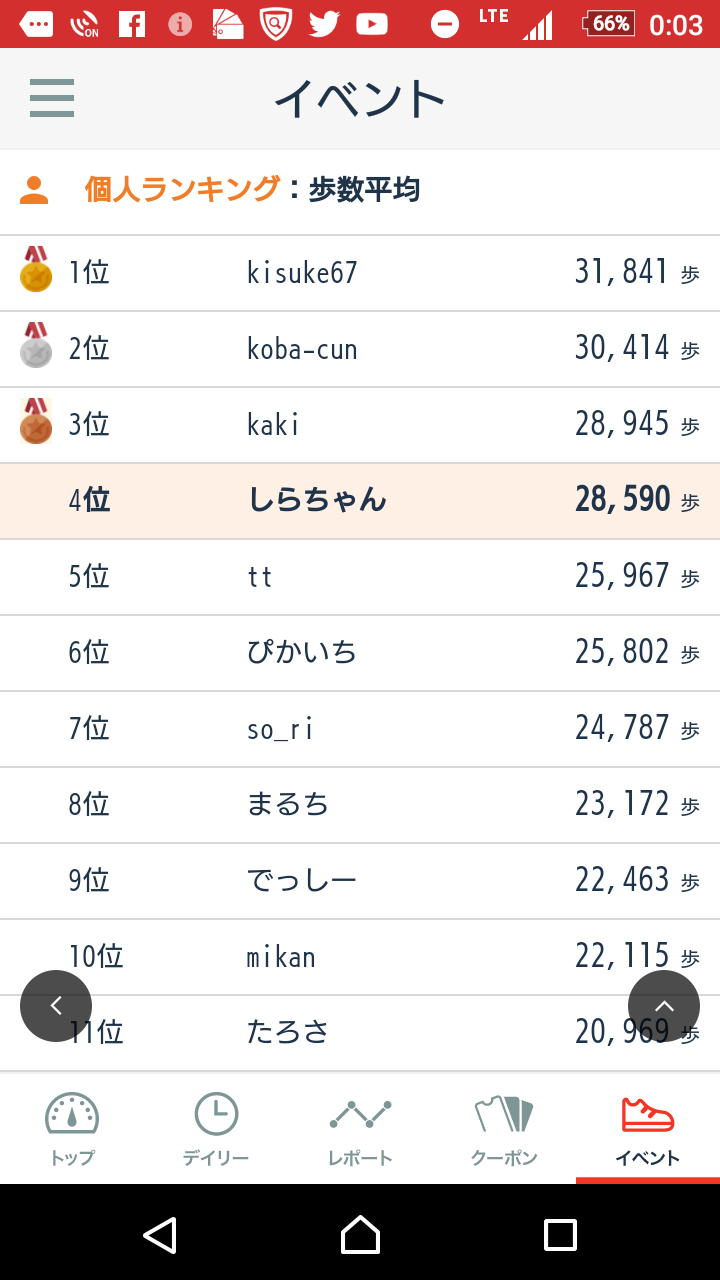Select the イベント shoe icon
The image size is (720, 1280).
pos(647,1113)
